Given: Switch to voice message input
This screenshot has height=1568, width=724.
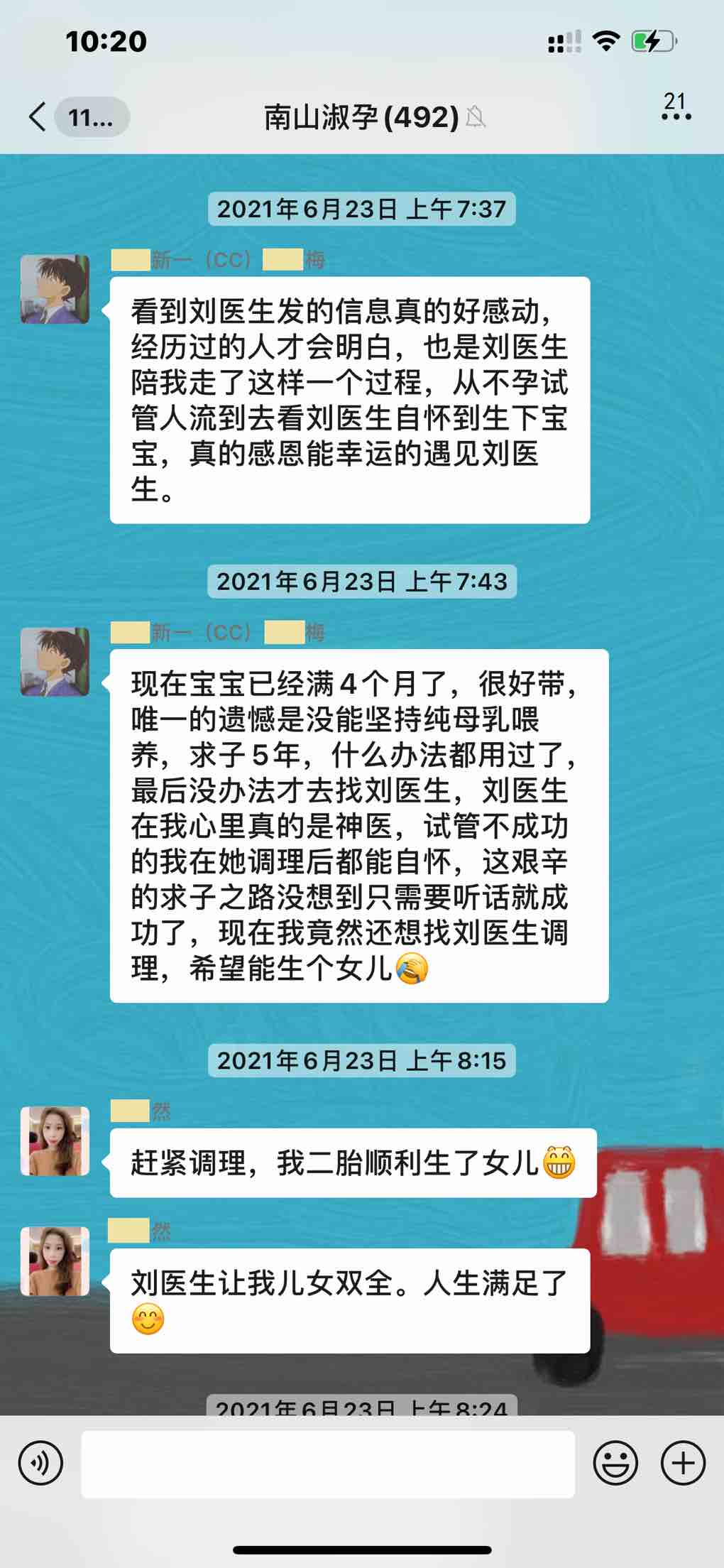Looking at the screenshot, I should tap(40, 1464).
